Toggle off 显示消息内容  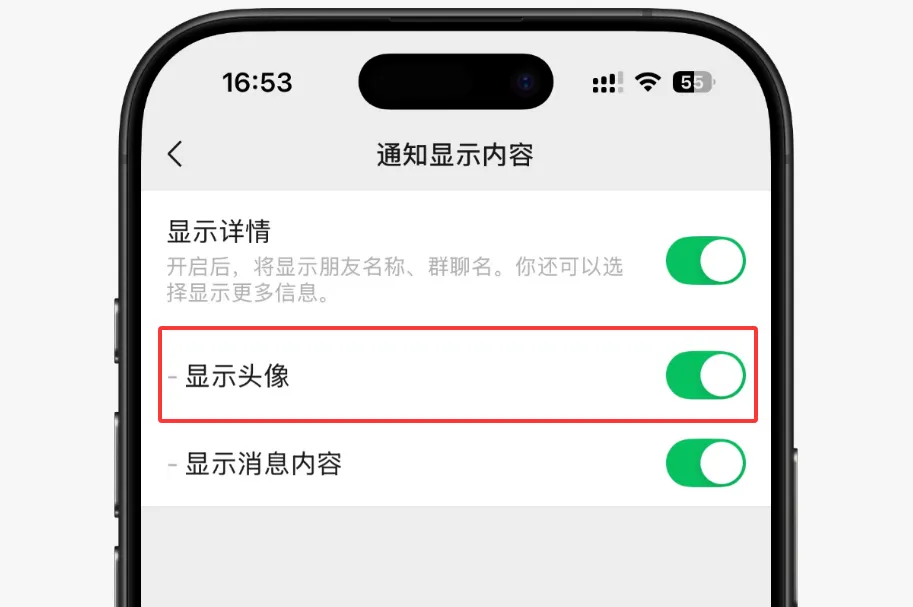705,464
